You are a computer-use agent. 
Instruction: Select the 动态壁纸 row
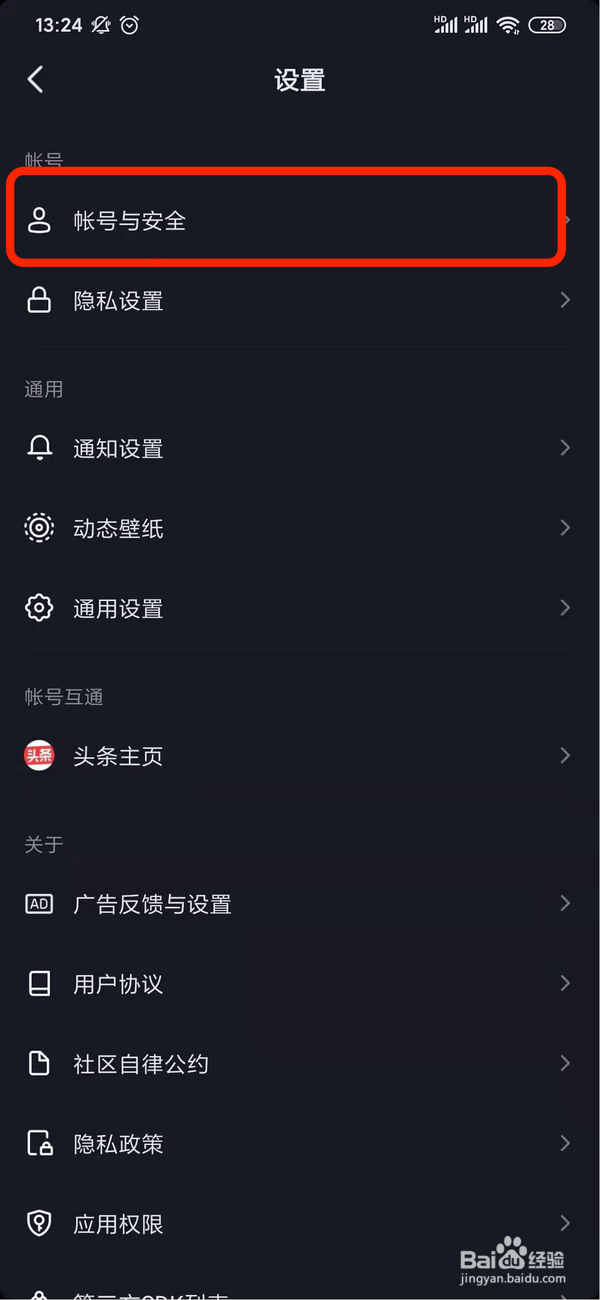click(300, 528)
